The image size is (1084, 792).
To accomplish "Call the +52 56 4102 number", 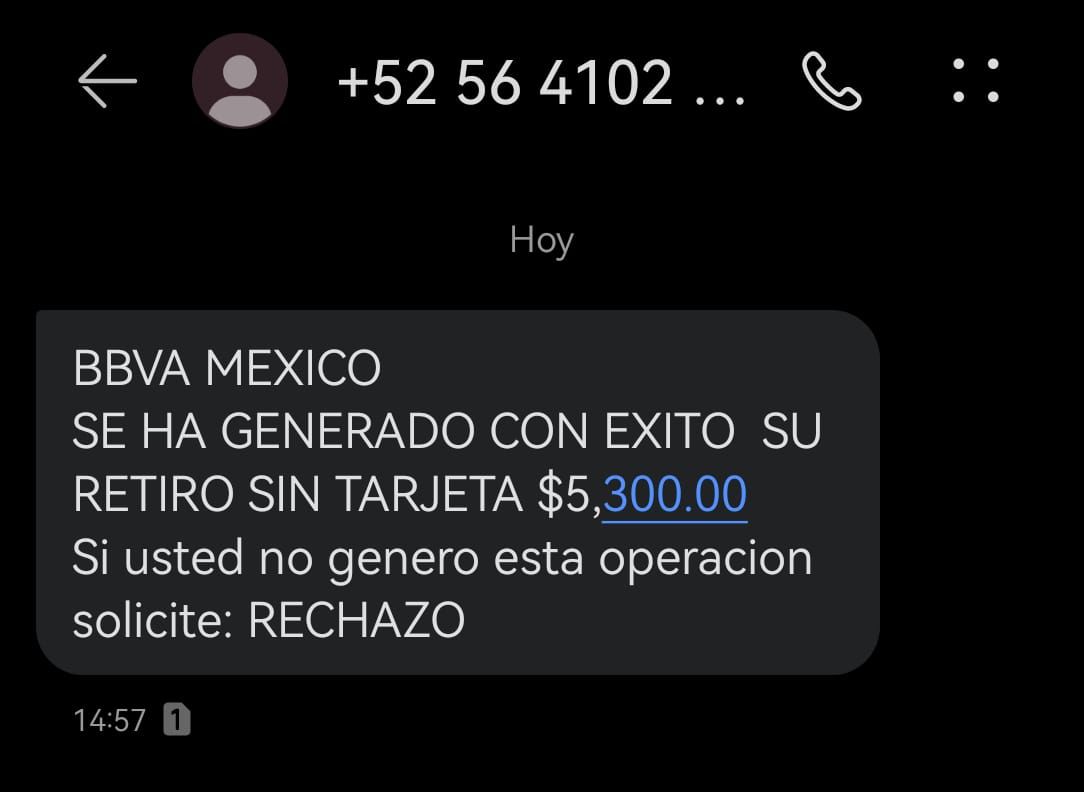I will pyautogui.click(x=831, y=81).
